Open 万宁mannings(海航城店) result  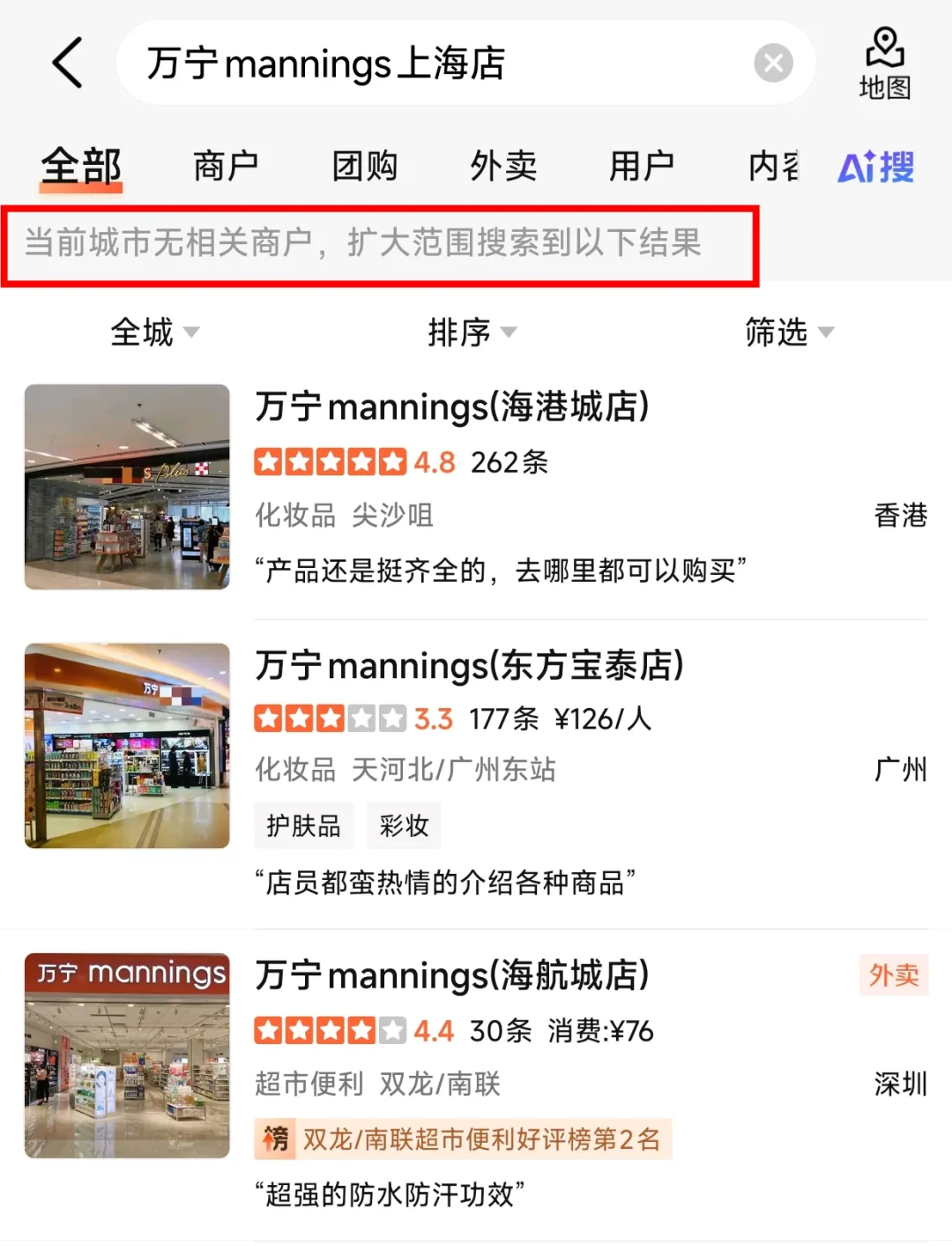(x=451, y=976)
